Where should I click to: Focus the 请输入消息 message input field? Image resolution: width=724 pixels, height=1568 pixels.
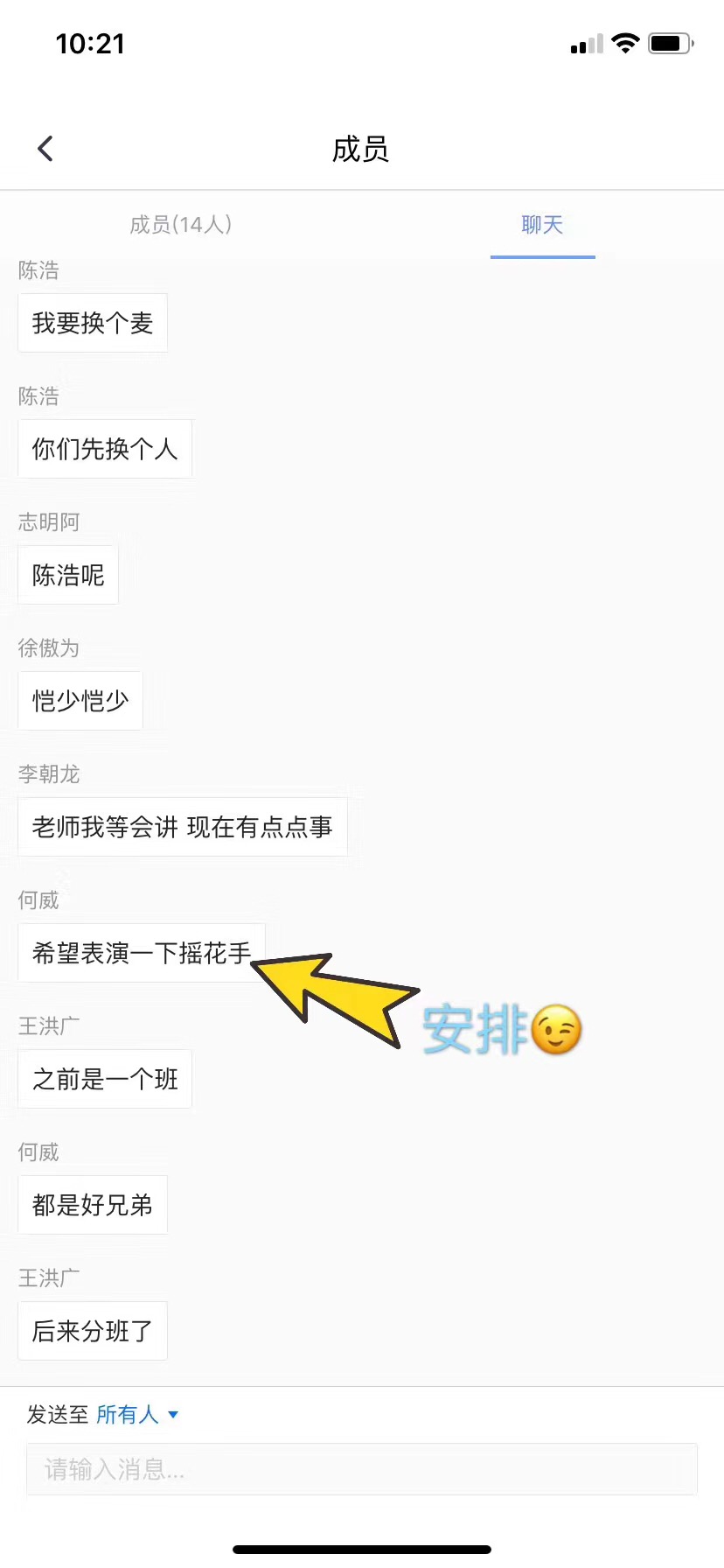pos(361,1469)
